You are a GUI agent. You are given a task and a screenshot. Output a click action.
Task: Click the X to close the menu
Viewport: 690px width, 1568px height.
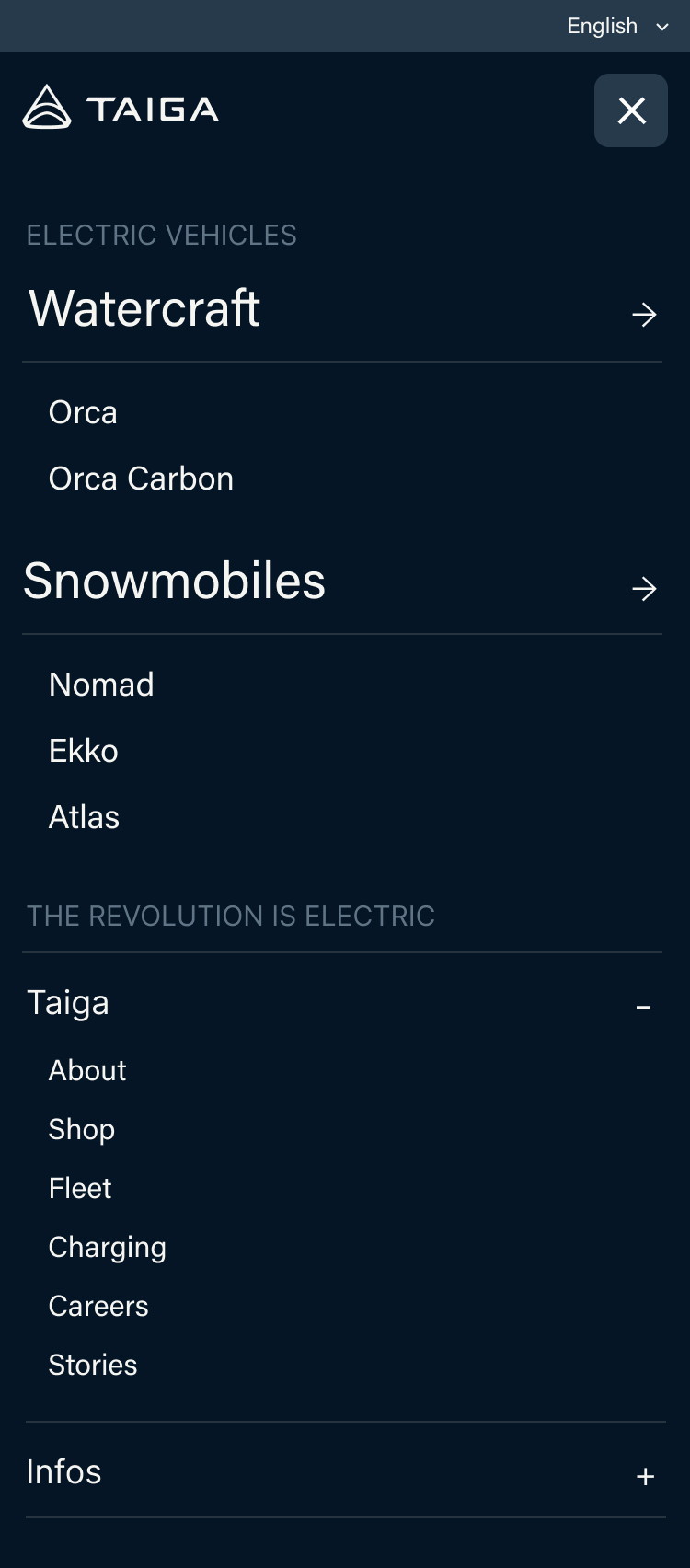(x=631, y=110)
